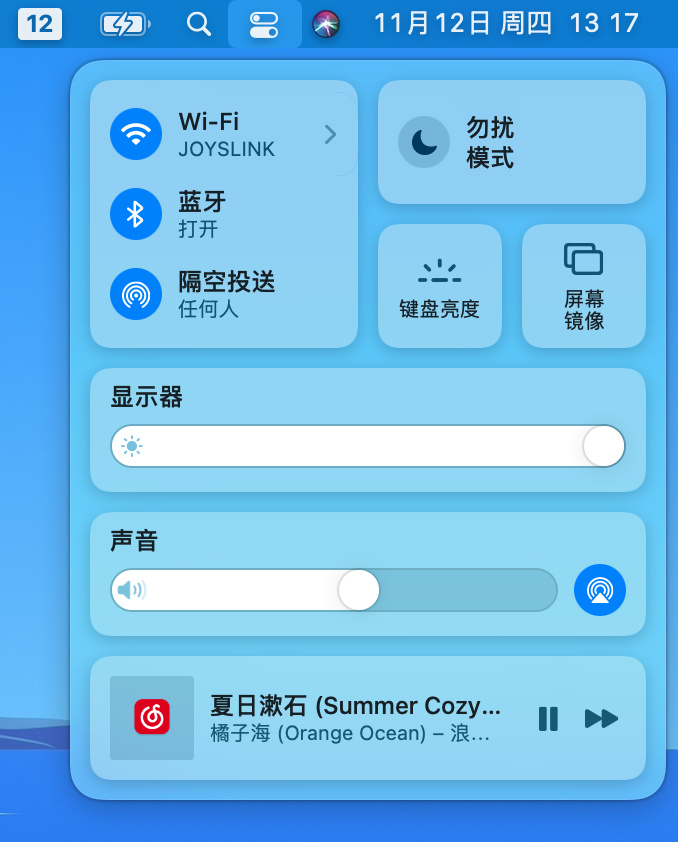Enable Do Not Disturb 勿扰模式

pyautogui.click(x=424, y=142)
